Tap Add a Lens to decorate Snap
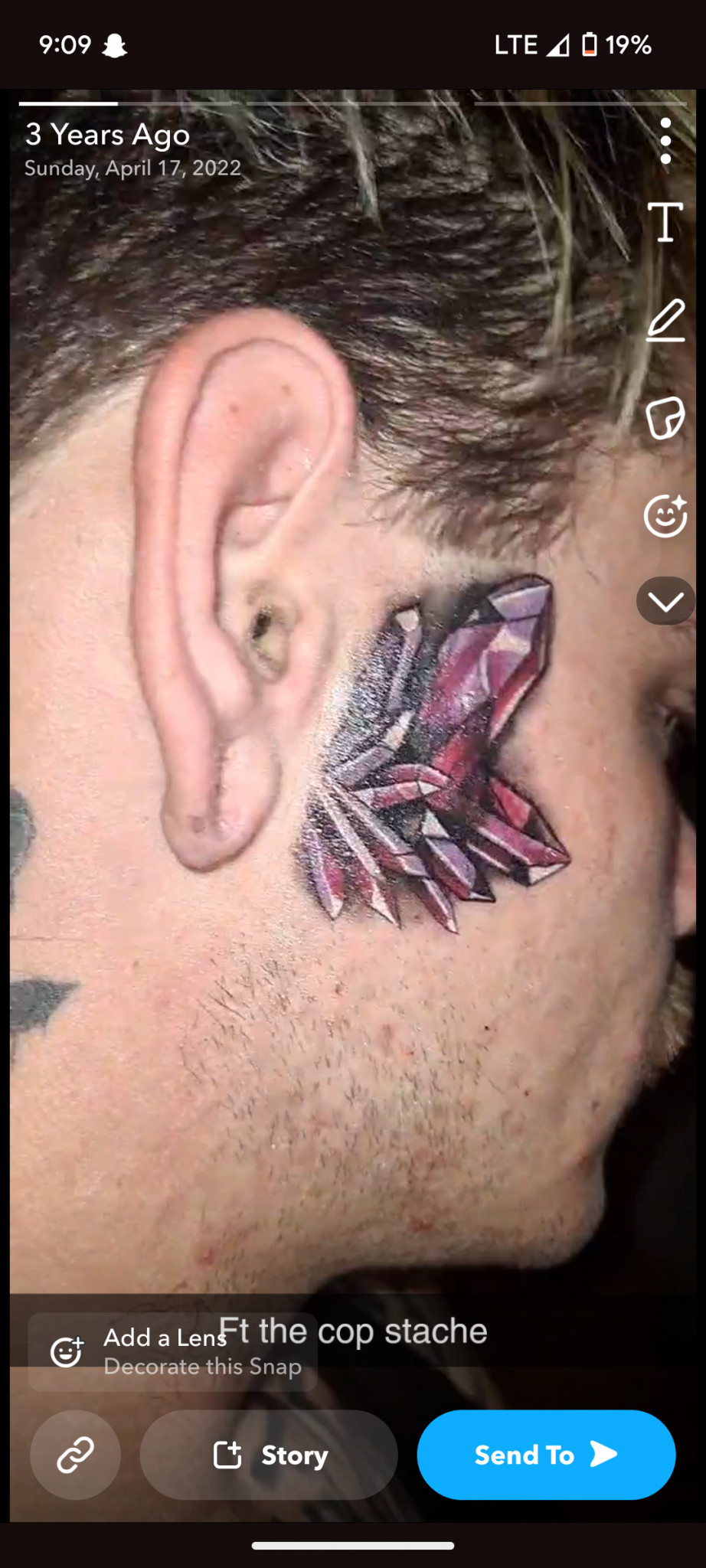 pos(173,1351)
